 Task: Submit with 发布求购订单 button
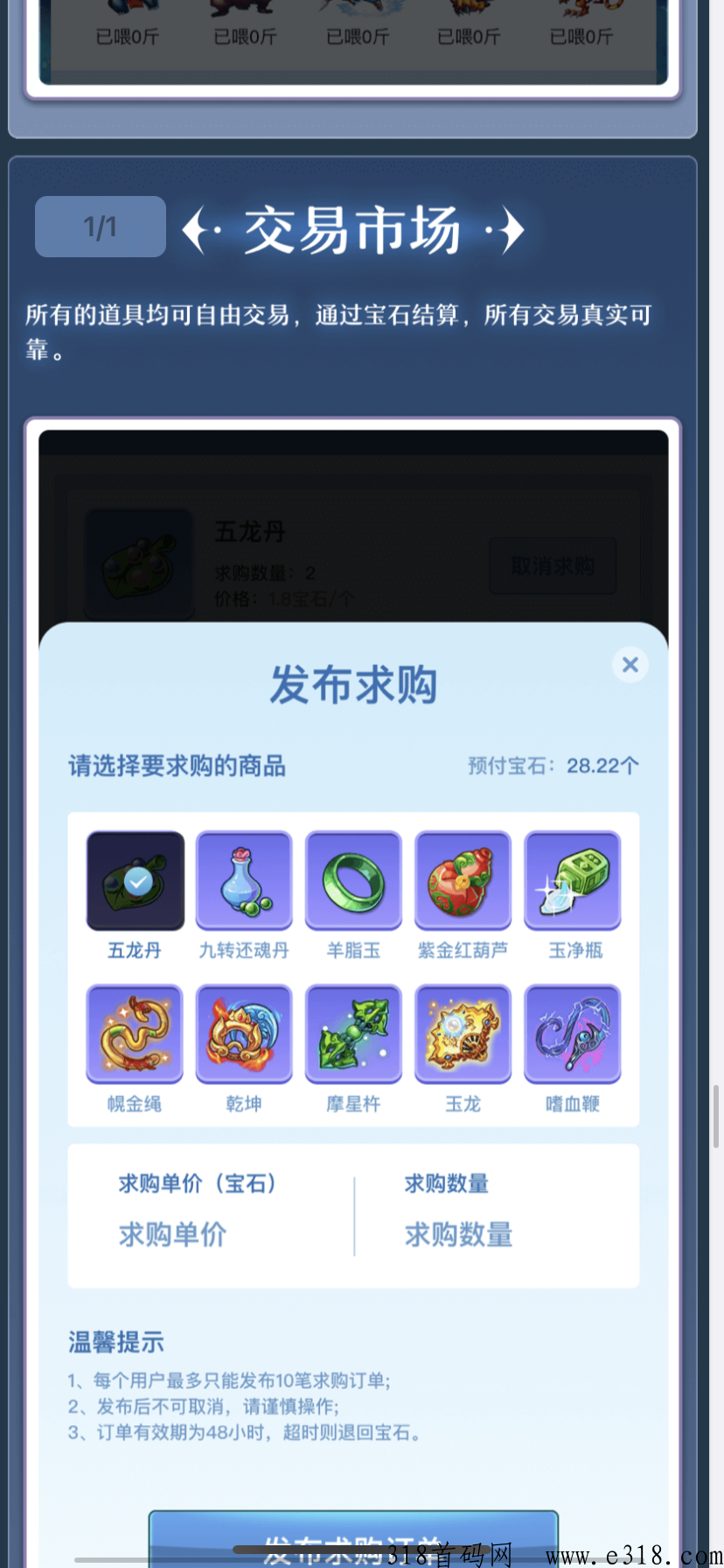coord(353,1539)
